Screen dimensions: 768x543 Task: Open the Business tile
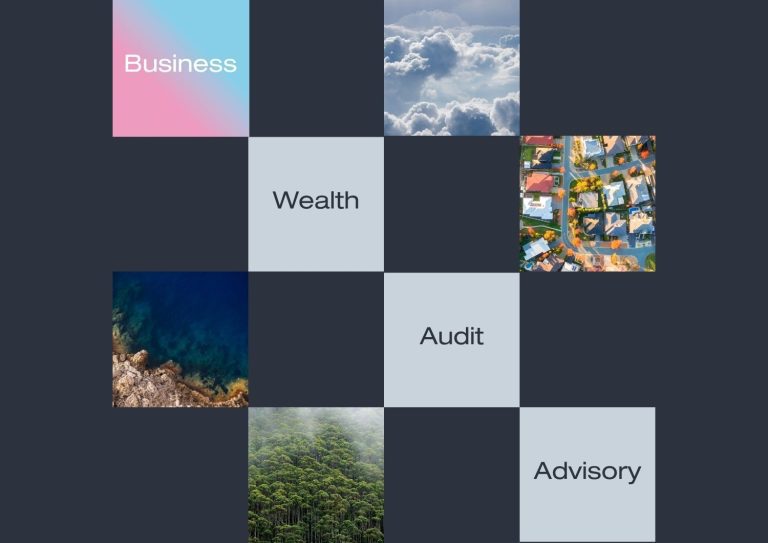pos(180,66)
